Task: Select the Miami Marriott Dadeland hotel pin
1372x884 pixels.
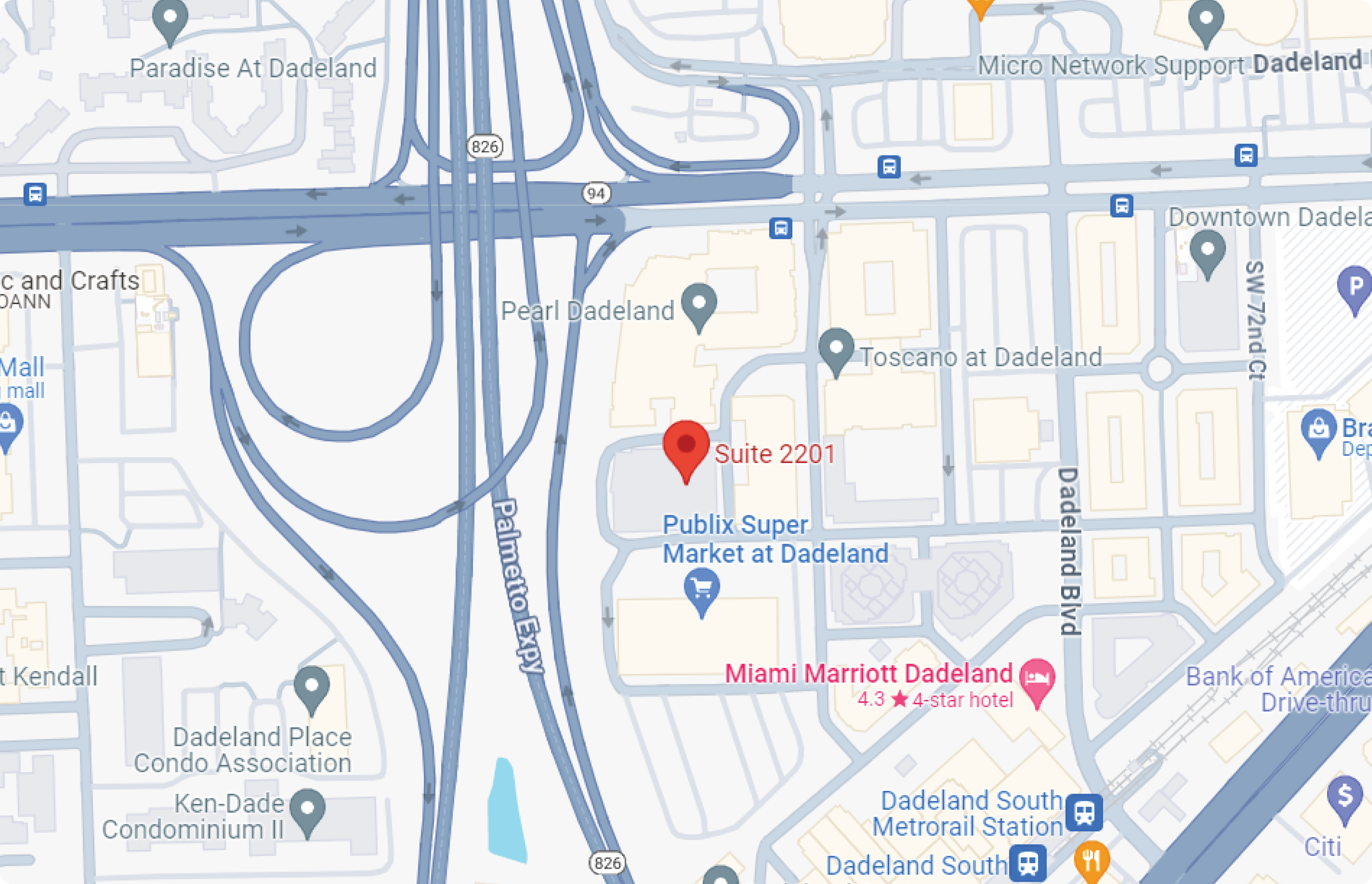Action: [x=1036, y=678]
